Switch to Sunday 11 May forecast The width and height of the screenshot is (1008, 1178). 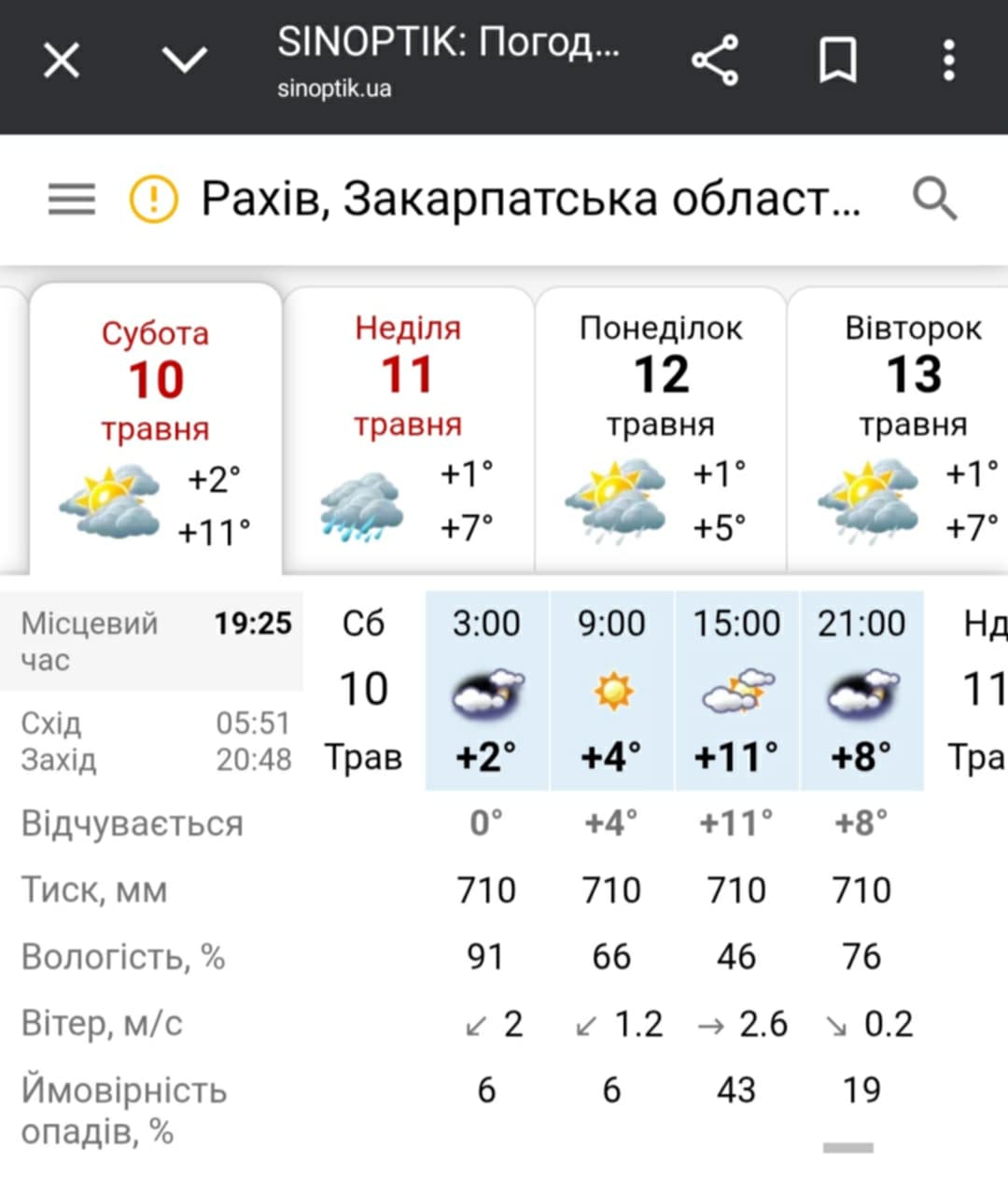[x=408, y=429]
